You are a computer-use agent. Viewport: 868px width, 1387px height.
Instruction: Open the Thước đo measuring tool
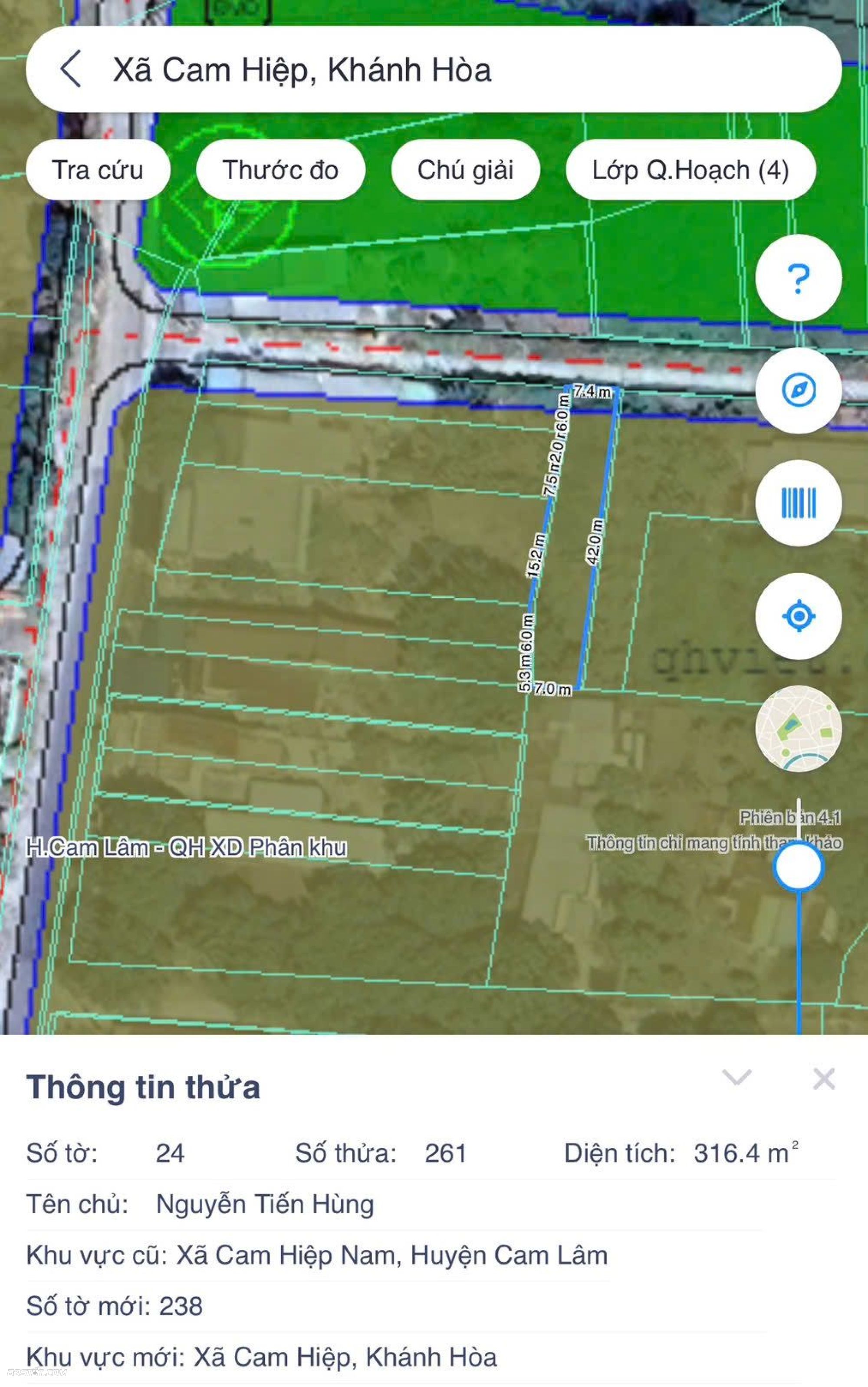(280, 170)
